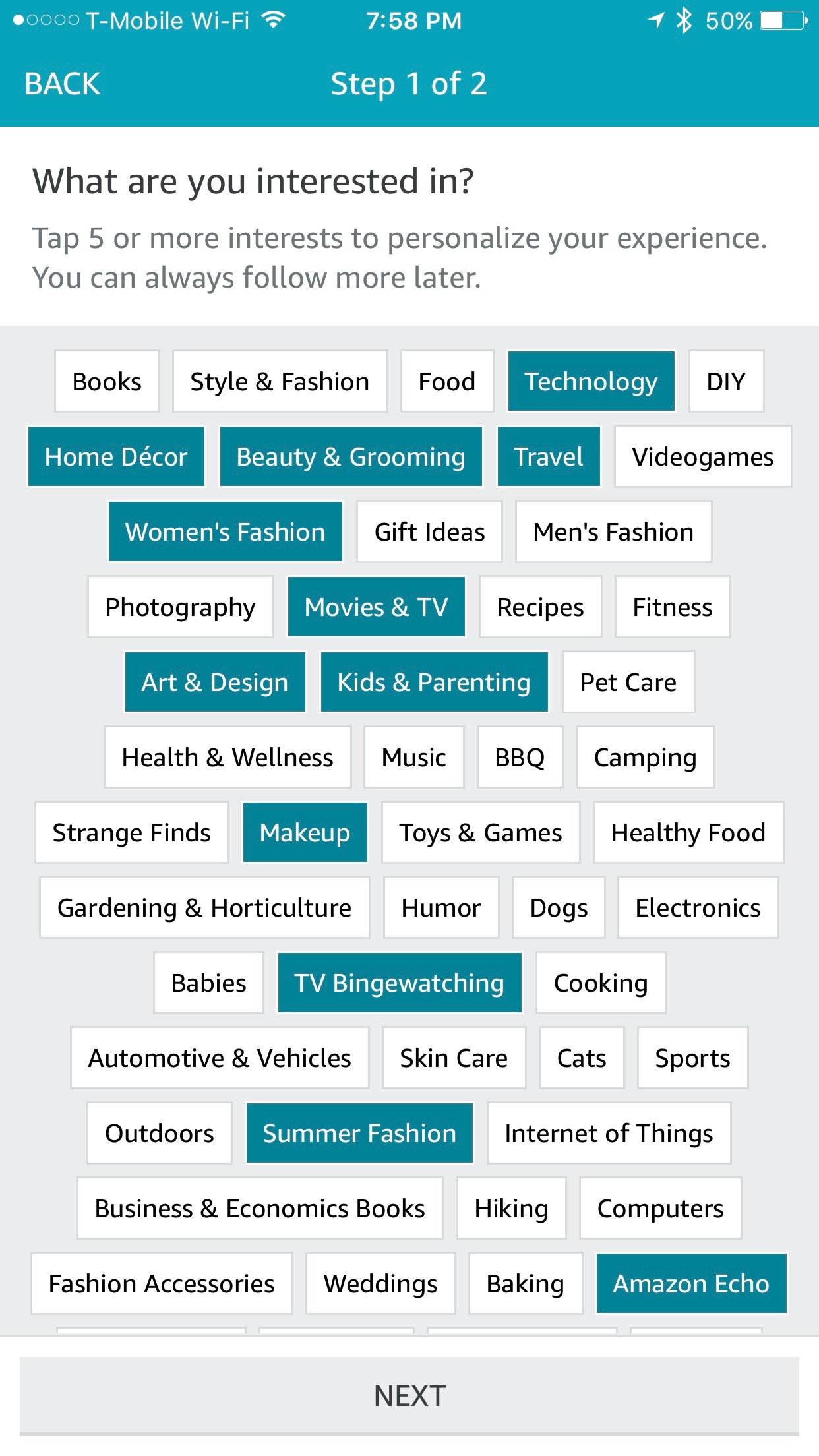Select the Computers chip
The image size is (819, 1456).
coord(660,1209)
